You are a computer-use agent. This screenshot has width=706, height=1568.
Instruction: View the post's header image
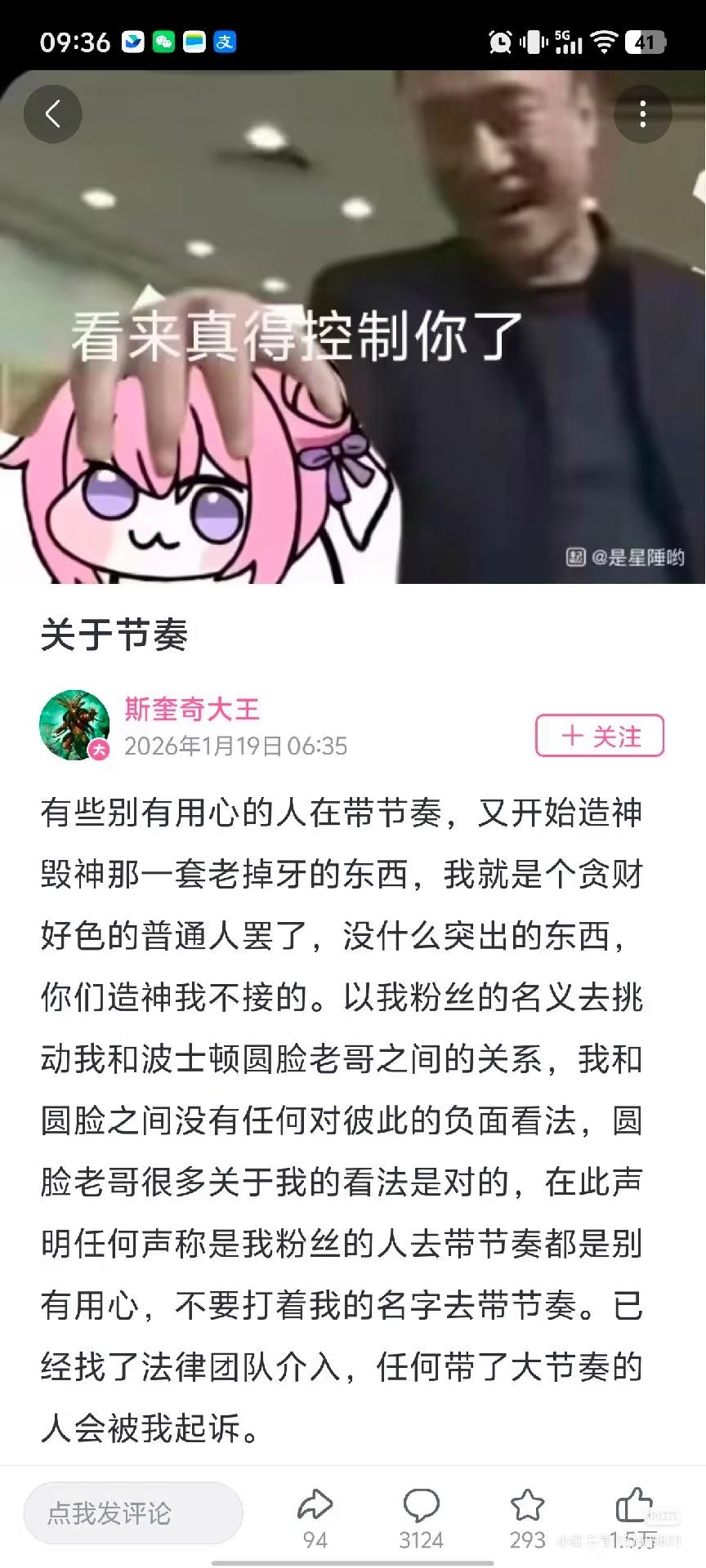[x=353, y=327]
